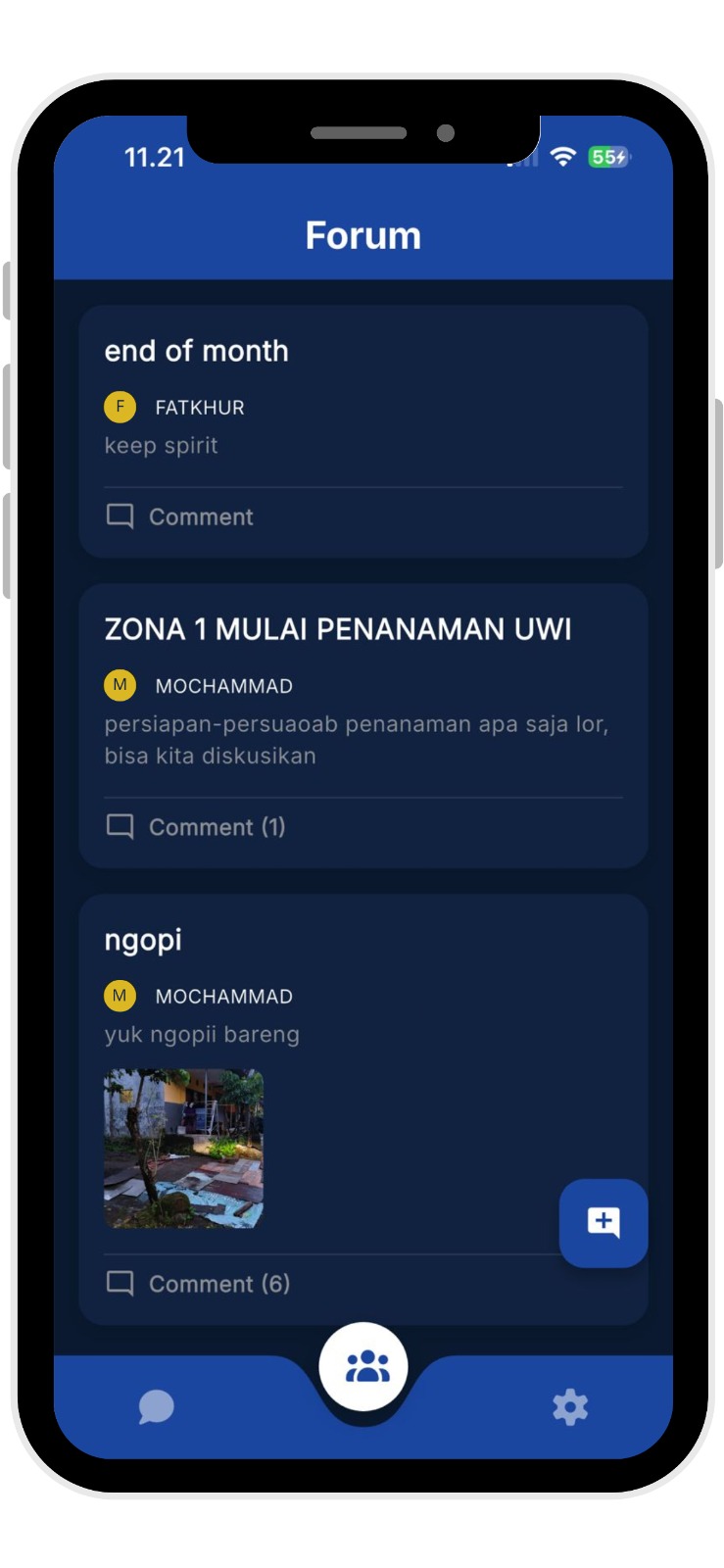Screen dimensions: 724x1568
Task: Tap FATKHUR's profile avatar
Action: point(120,407)
